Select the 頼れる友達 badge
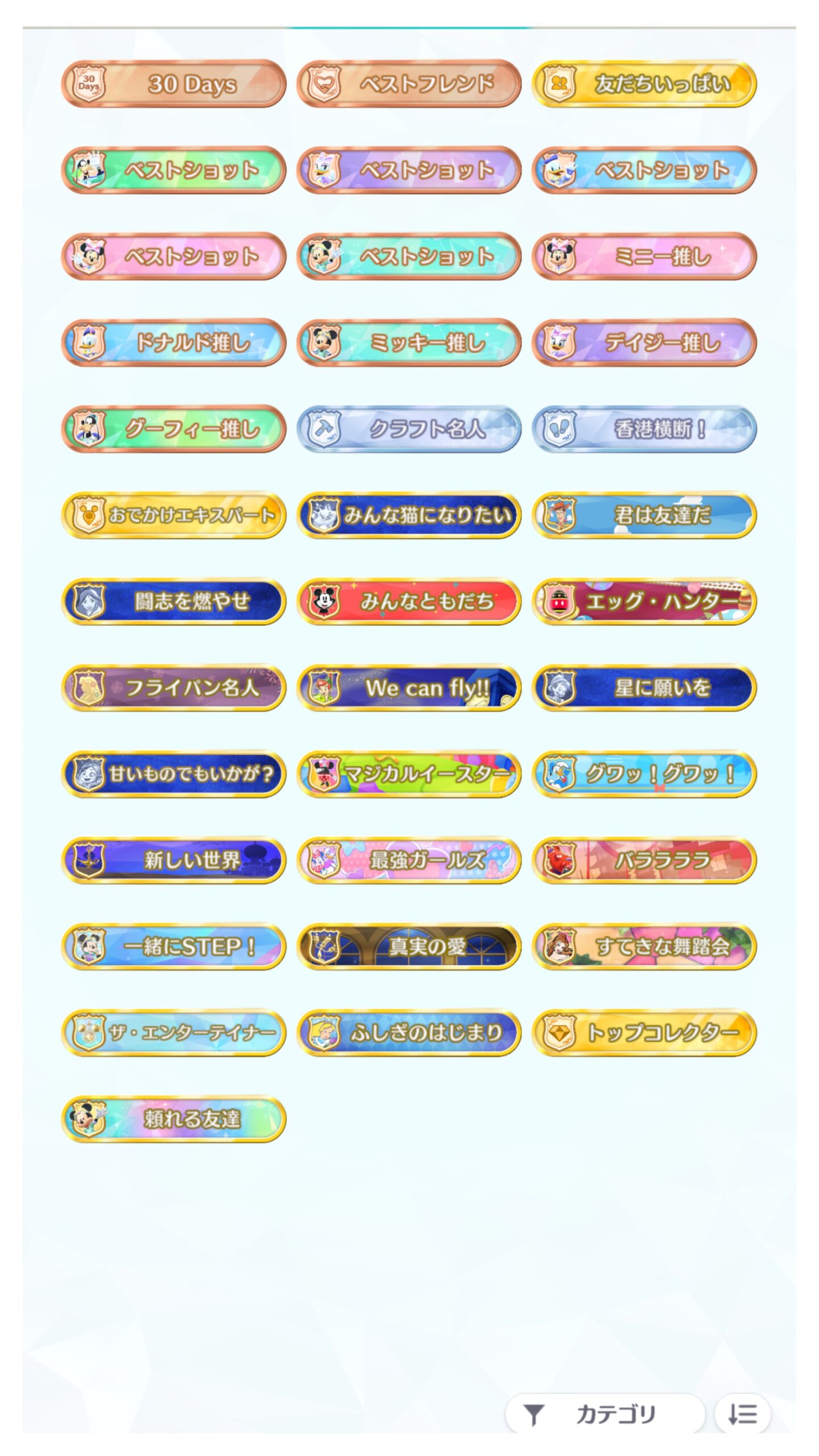This screenshot has height=1456, width=819. tap(173, 1120)
